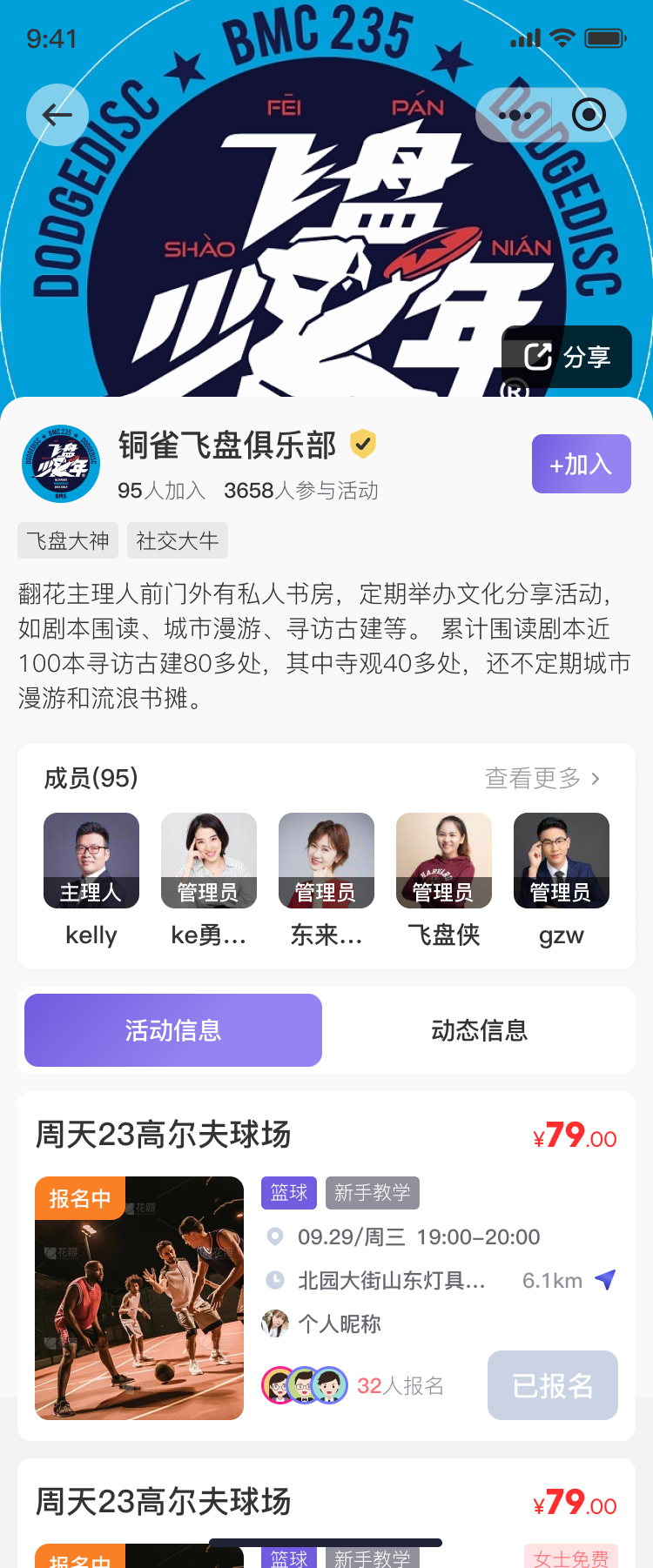
Task: Open member 飞盘侠's profile
Action: [444, 861]
